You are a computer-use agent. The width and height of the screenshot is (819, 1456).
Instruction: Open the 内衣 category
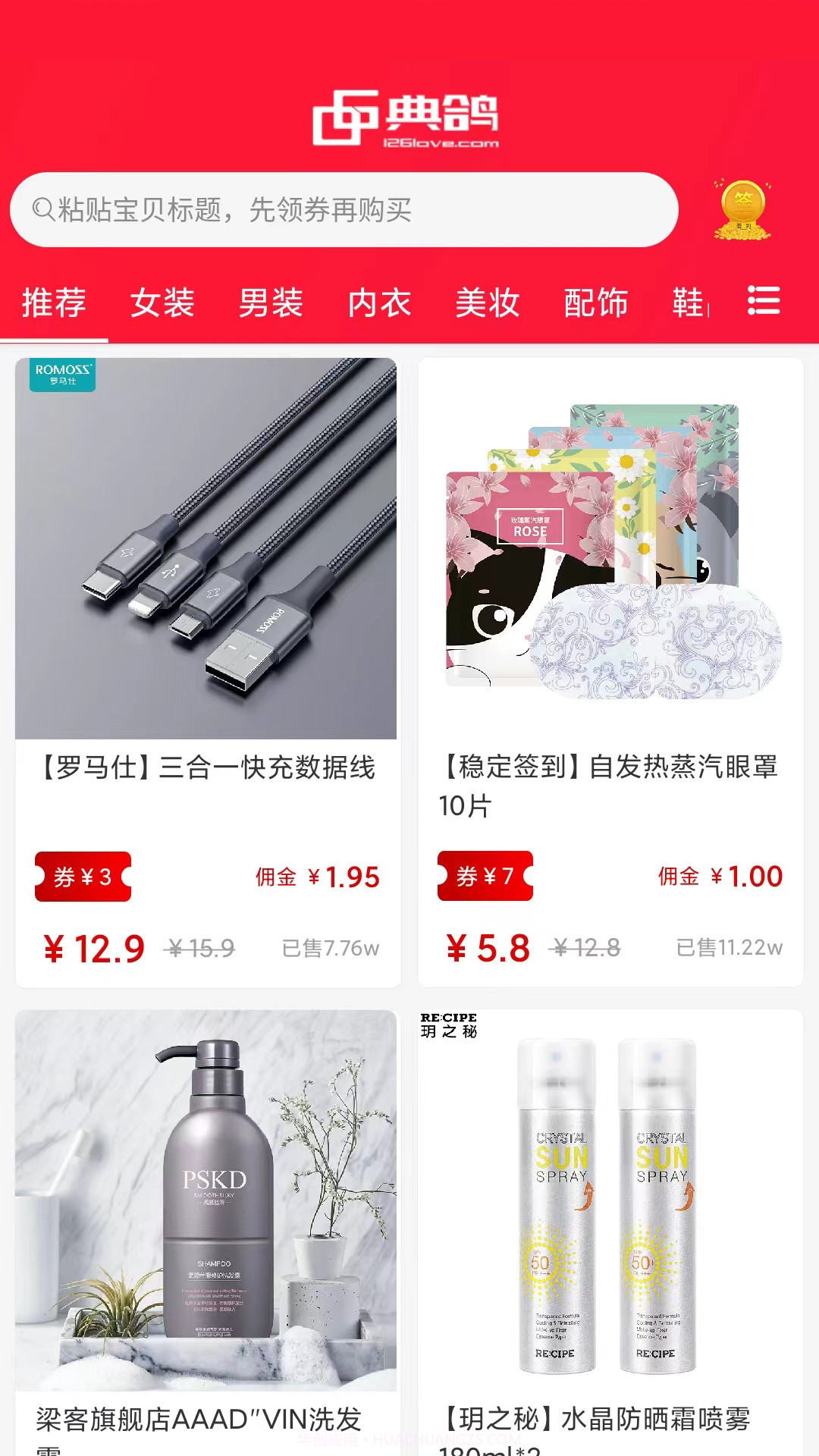(x=378, y=301)
